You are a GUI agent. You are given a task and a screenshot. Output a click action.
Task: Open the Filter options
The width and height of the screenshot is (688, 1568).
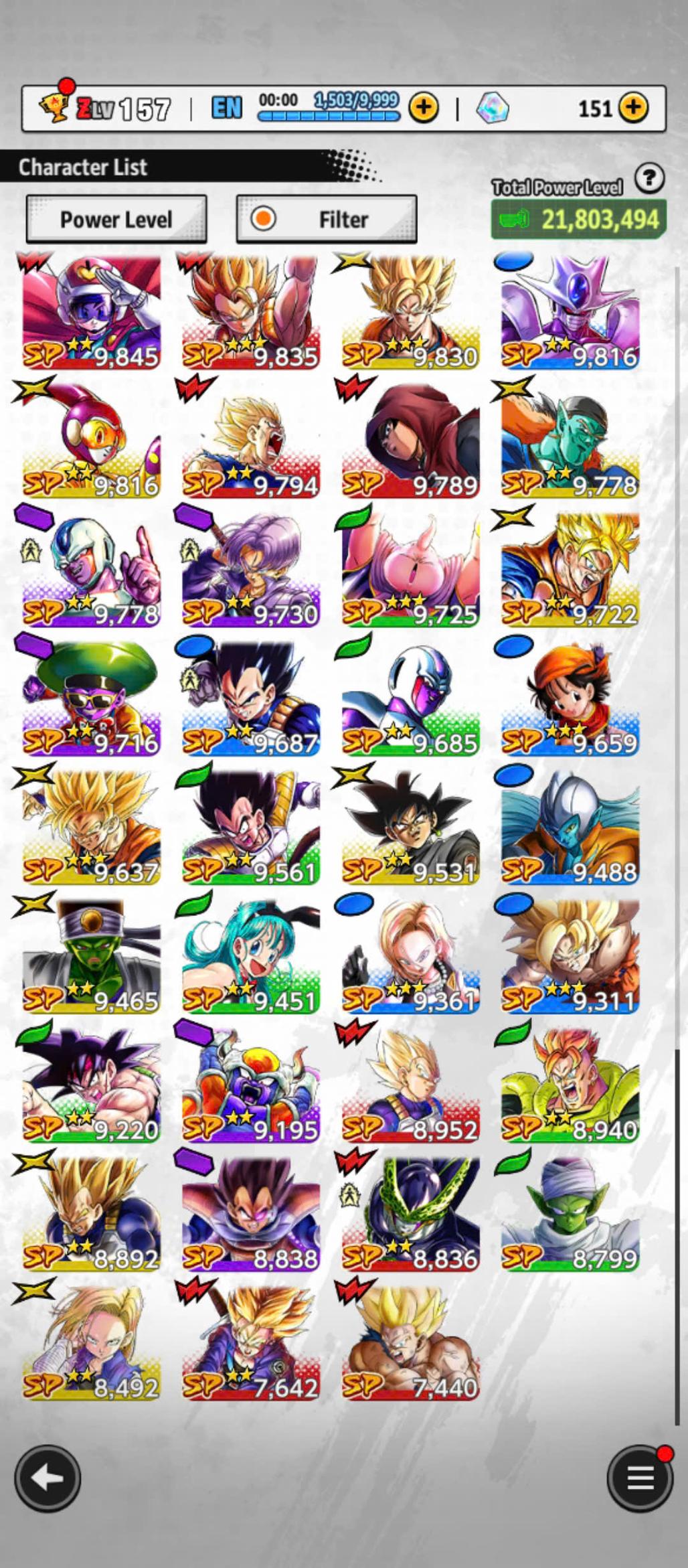[327, 219]
